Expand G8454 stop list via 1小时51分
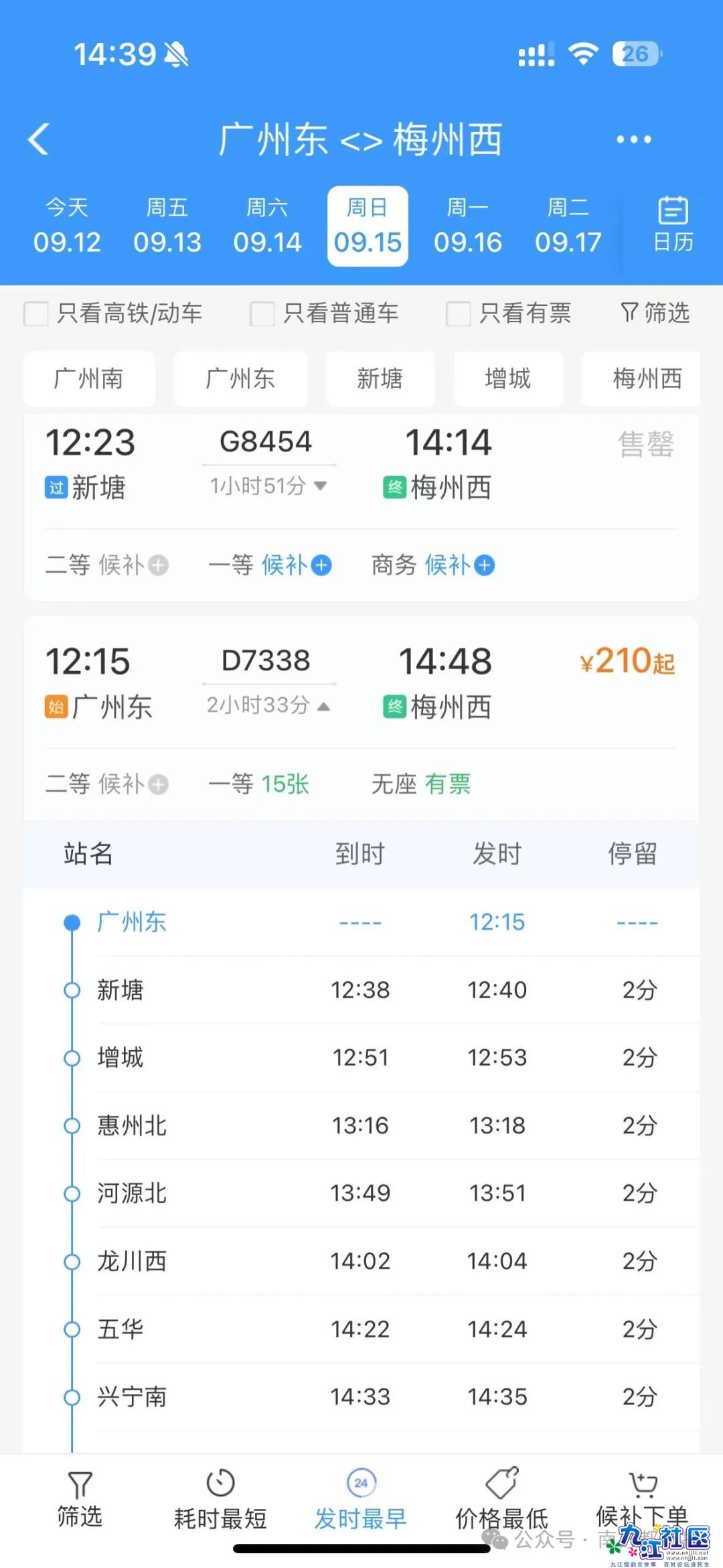The image size is (723, 1568). pyautogui.click(x=268, y=486)
